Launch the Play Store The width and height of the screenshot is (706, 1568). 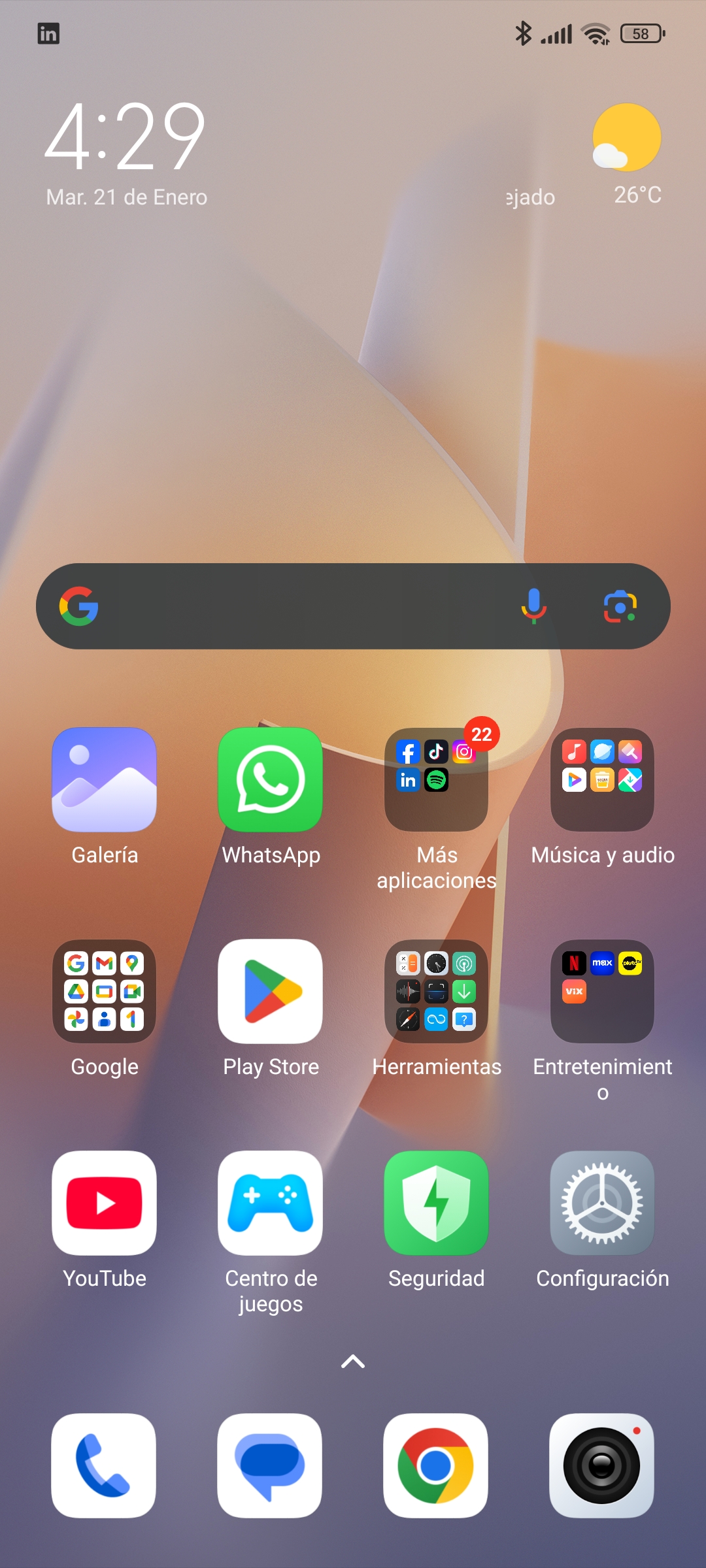[x=270, y=991]
